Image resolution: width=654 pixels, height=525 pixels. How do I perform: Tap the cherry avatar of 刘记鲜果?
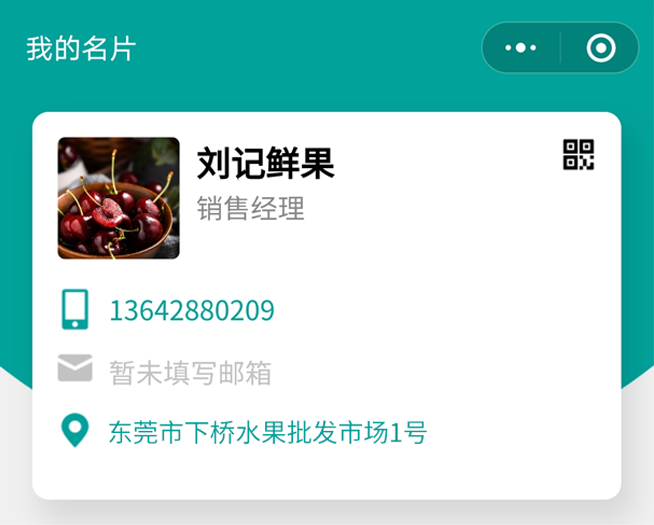118,198
